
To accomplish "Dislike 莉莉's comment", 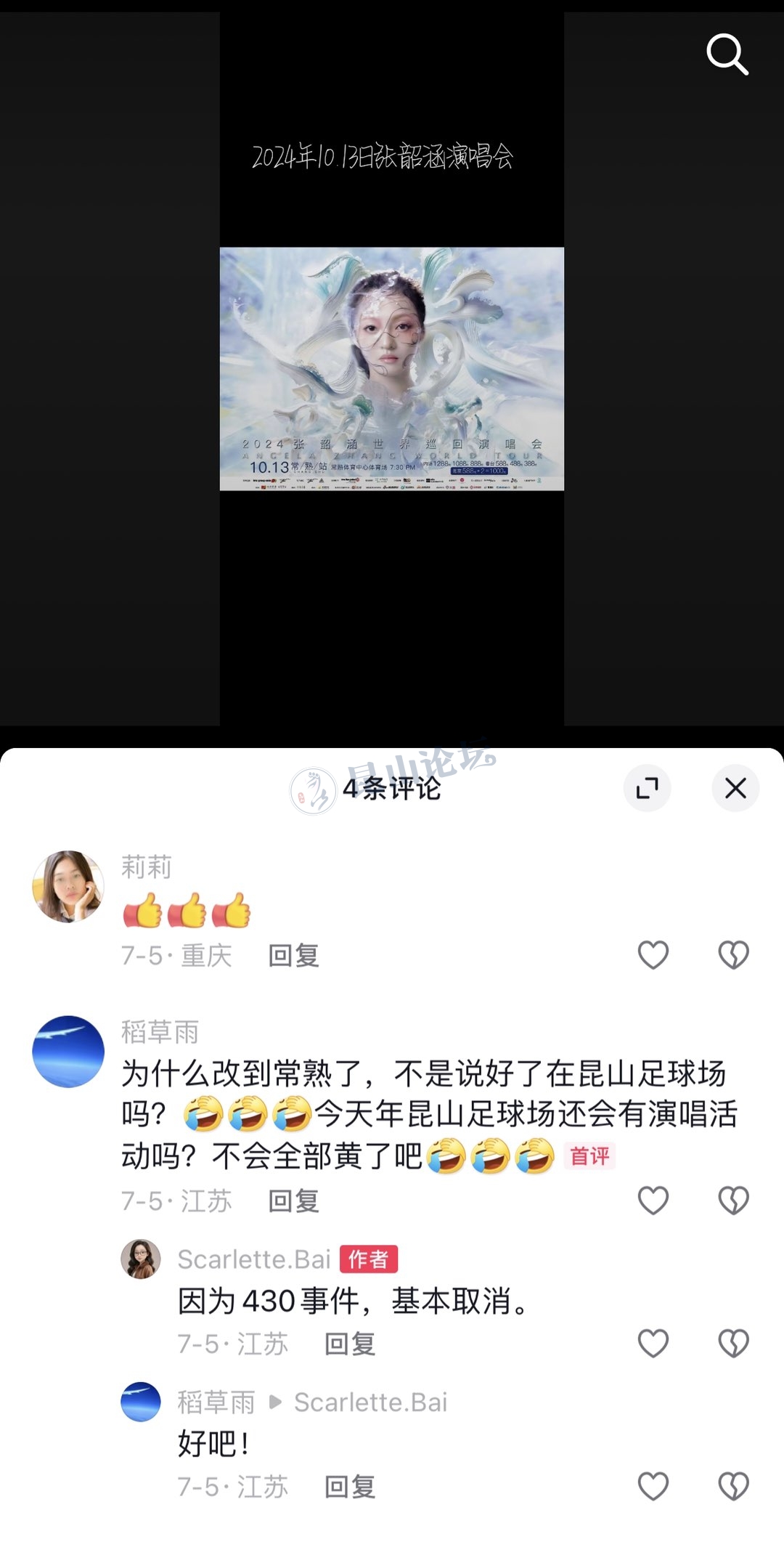I will pyautogui.click(x=733, y=955).
